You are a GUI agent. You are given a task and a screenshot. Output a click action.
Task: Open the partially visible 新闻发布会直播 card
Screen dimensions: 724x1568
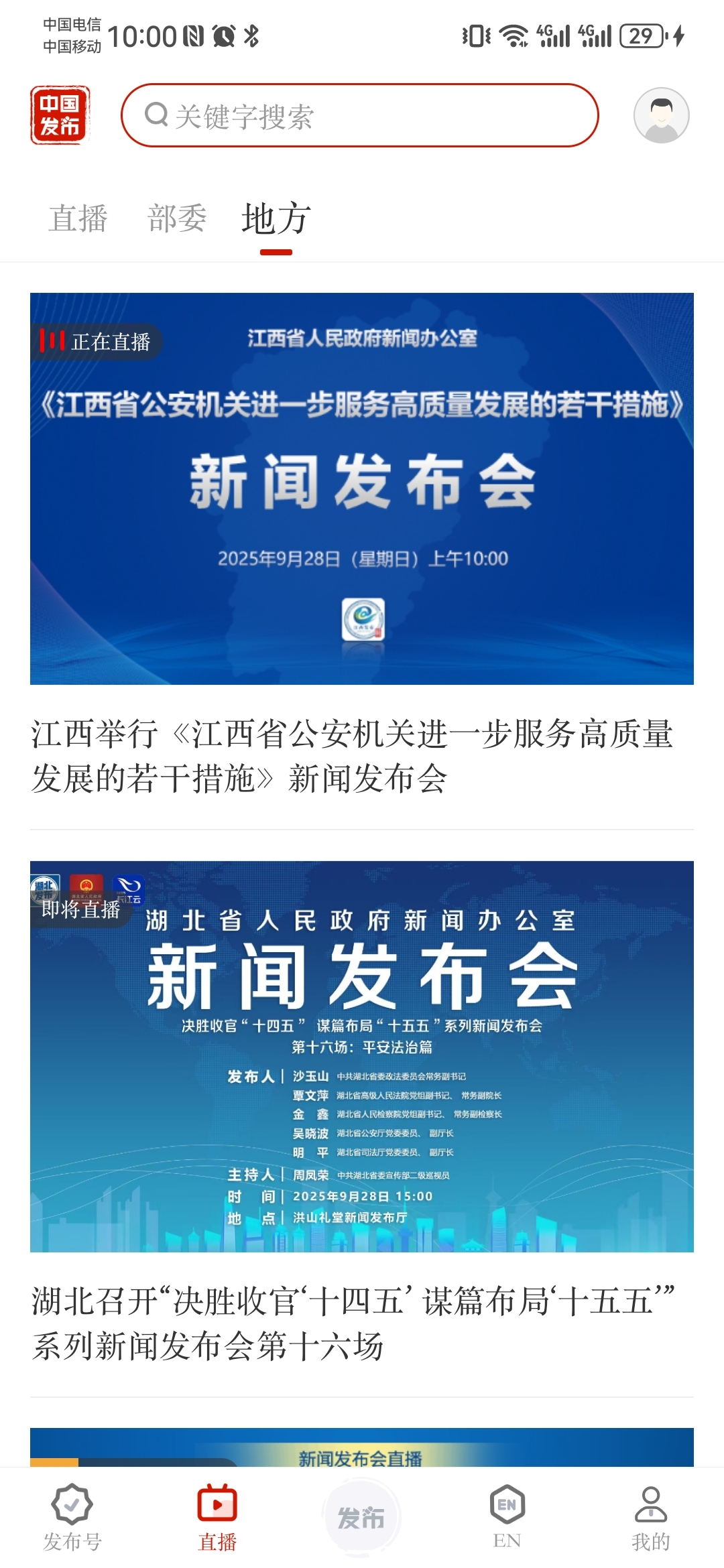362,1447
